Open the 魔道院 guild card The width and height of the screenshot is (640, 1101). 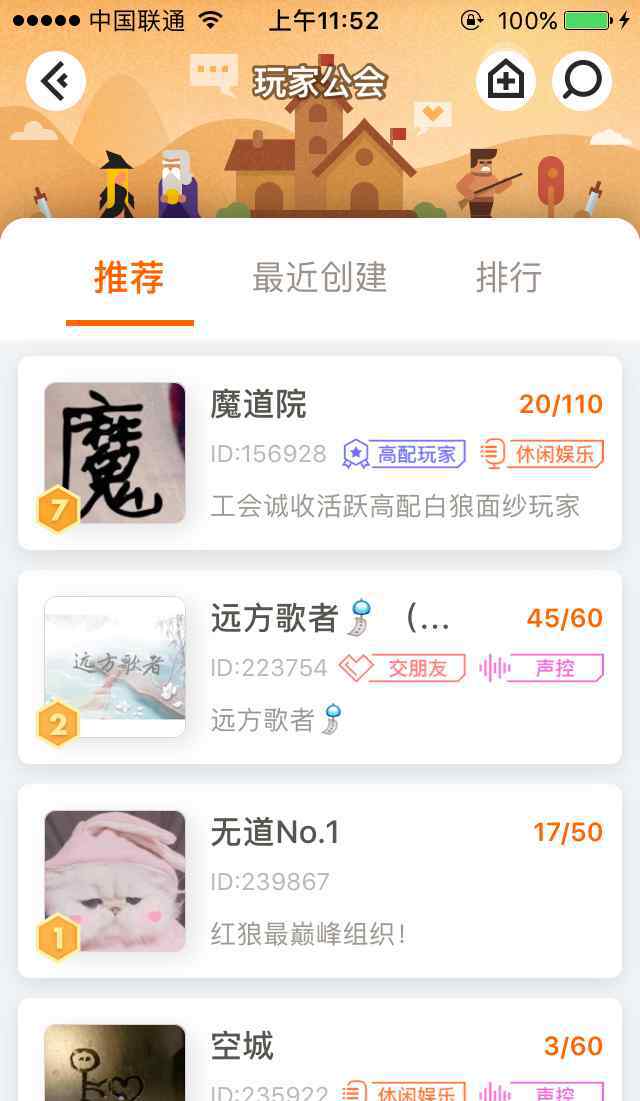click(320, 453)
